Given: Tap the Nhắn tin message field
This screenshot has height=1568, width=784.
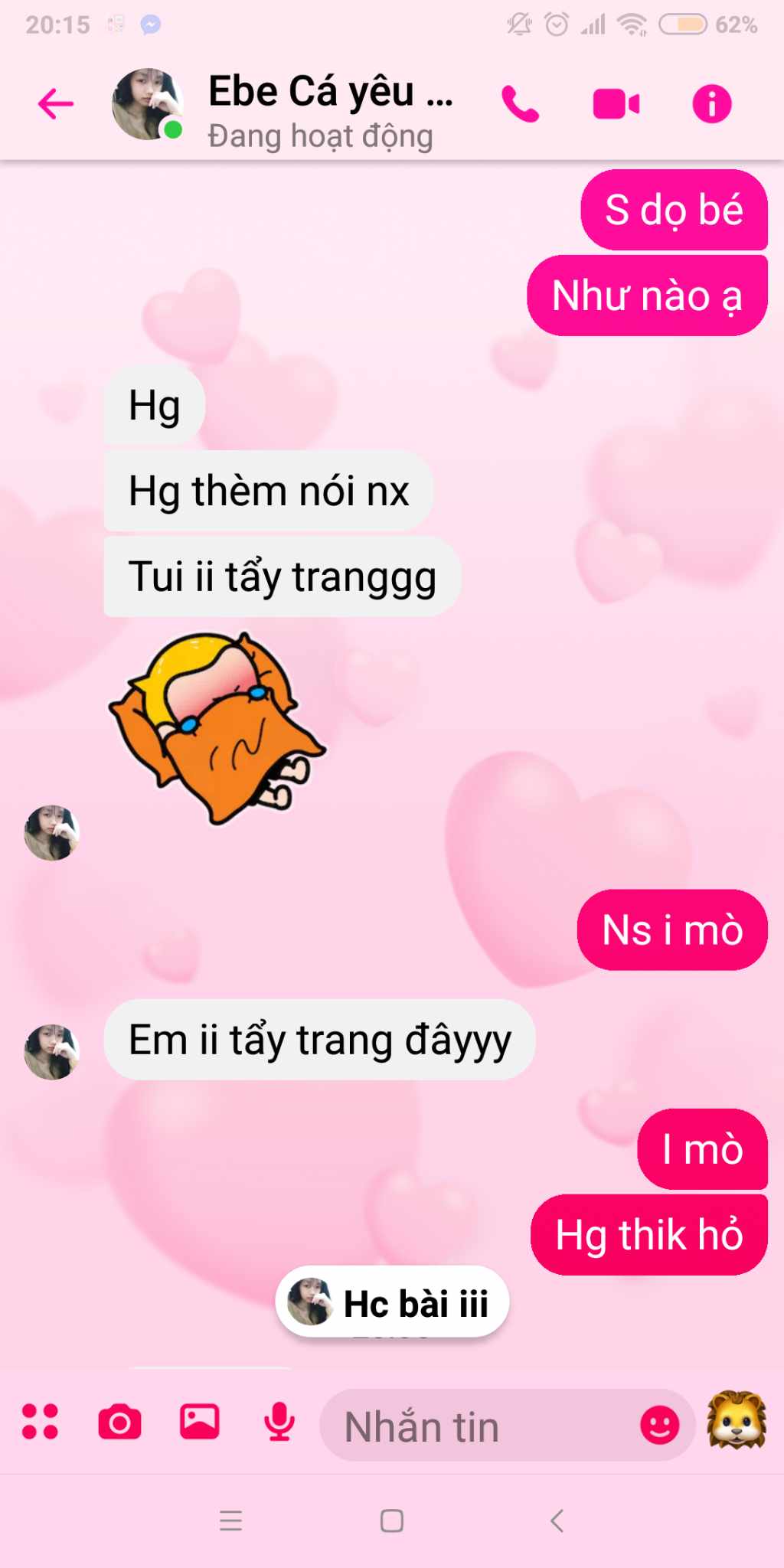Looking at the screenshot, I should (x=475, y=1426).
